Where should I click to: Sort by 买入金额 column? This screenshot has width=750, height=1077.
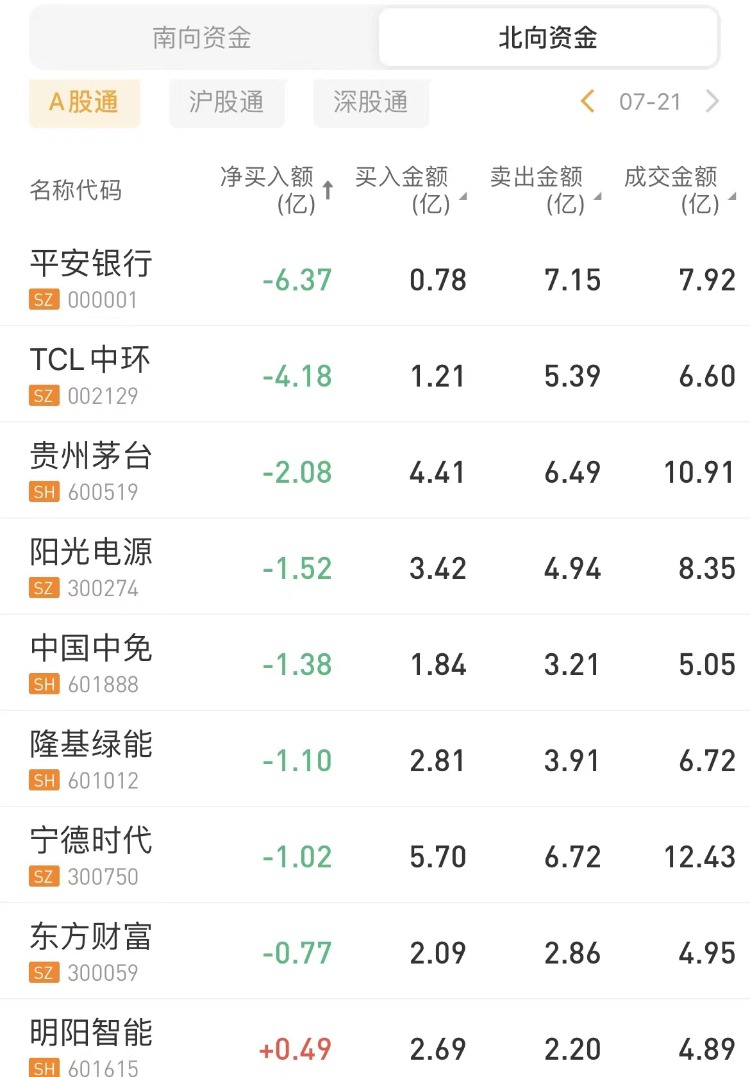pyautogui.click(x=409, y=190)
